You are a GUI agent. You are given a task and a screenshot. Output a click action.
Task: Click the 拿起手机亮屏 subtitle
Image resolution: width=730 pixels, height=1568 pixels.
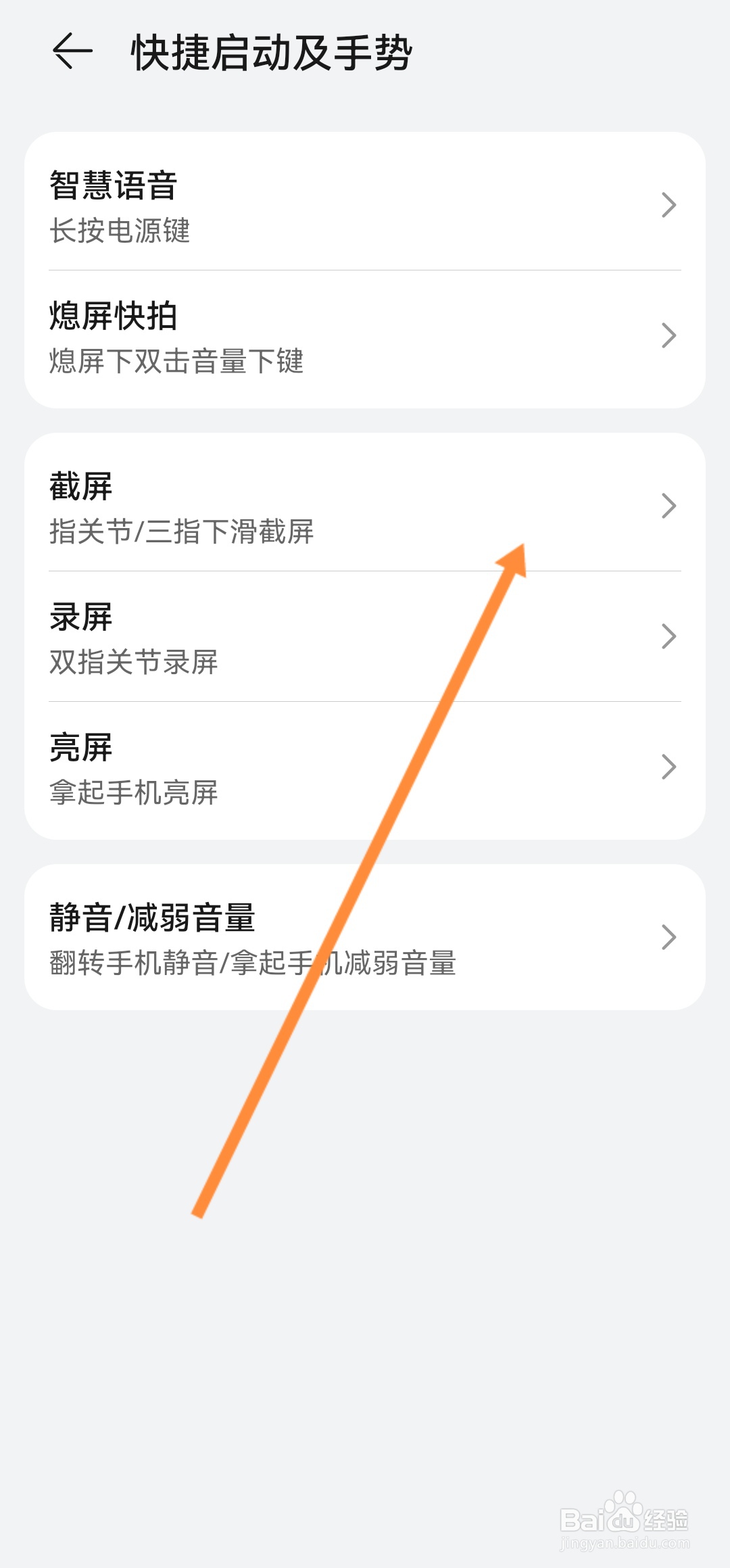click(134, 794)
